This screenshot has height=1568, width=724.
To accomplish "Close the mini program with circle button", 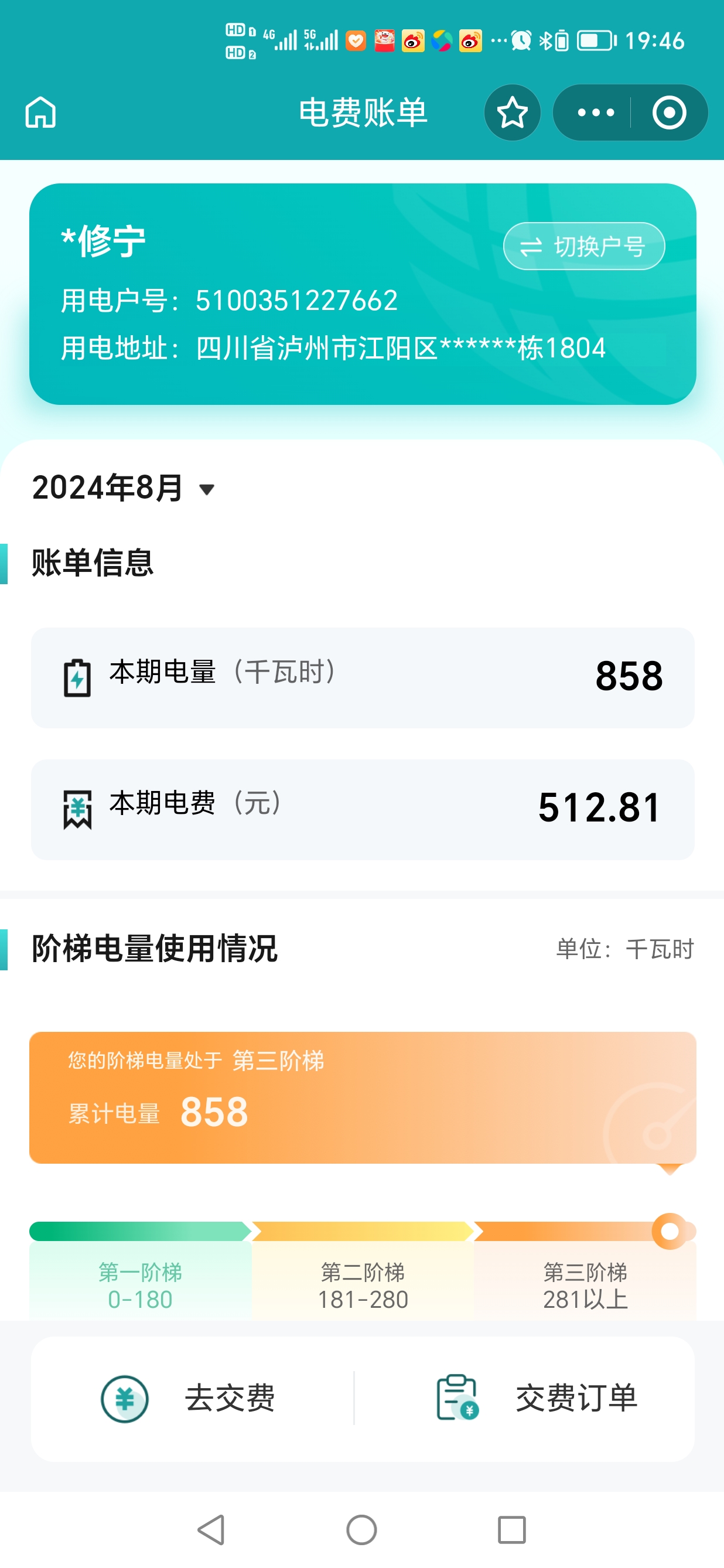I will click(x=668, y=113).
